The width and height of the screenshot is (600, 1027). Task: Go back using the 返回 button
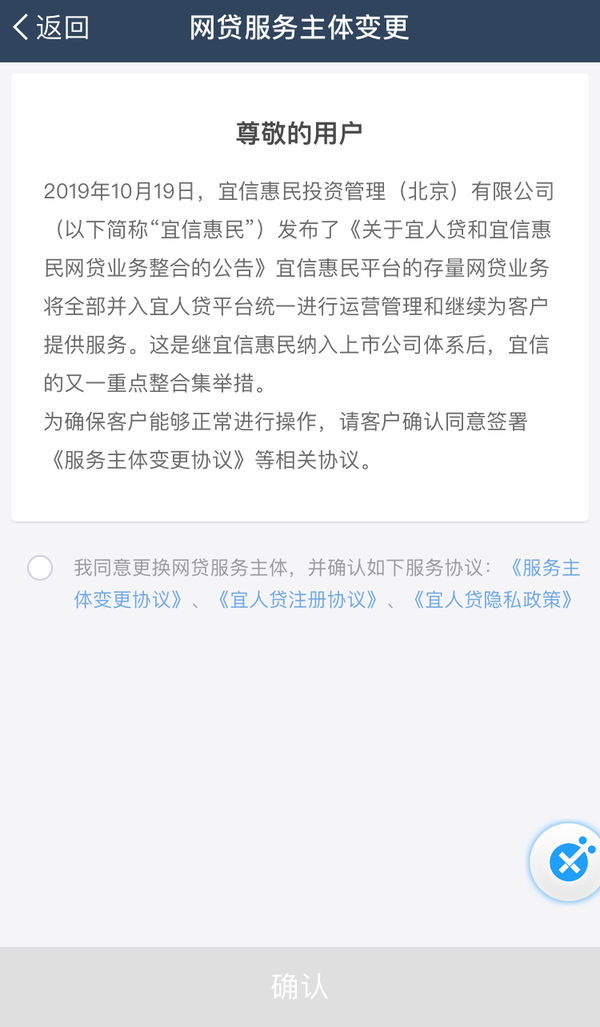click(x=50, y=28)
